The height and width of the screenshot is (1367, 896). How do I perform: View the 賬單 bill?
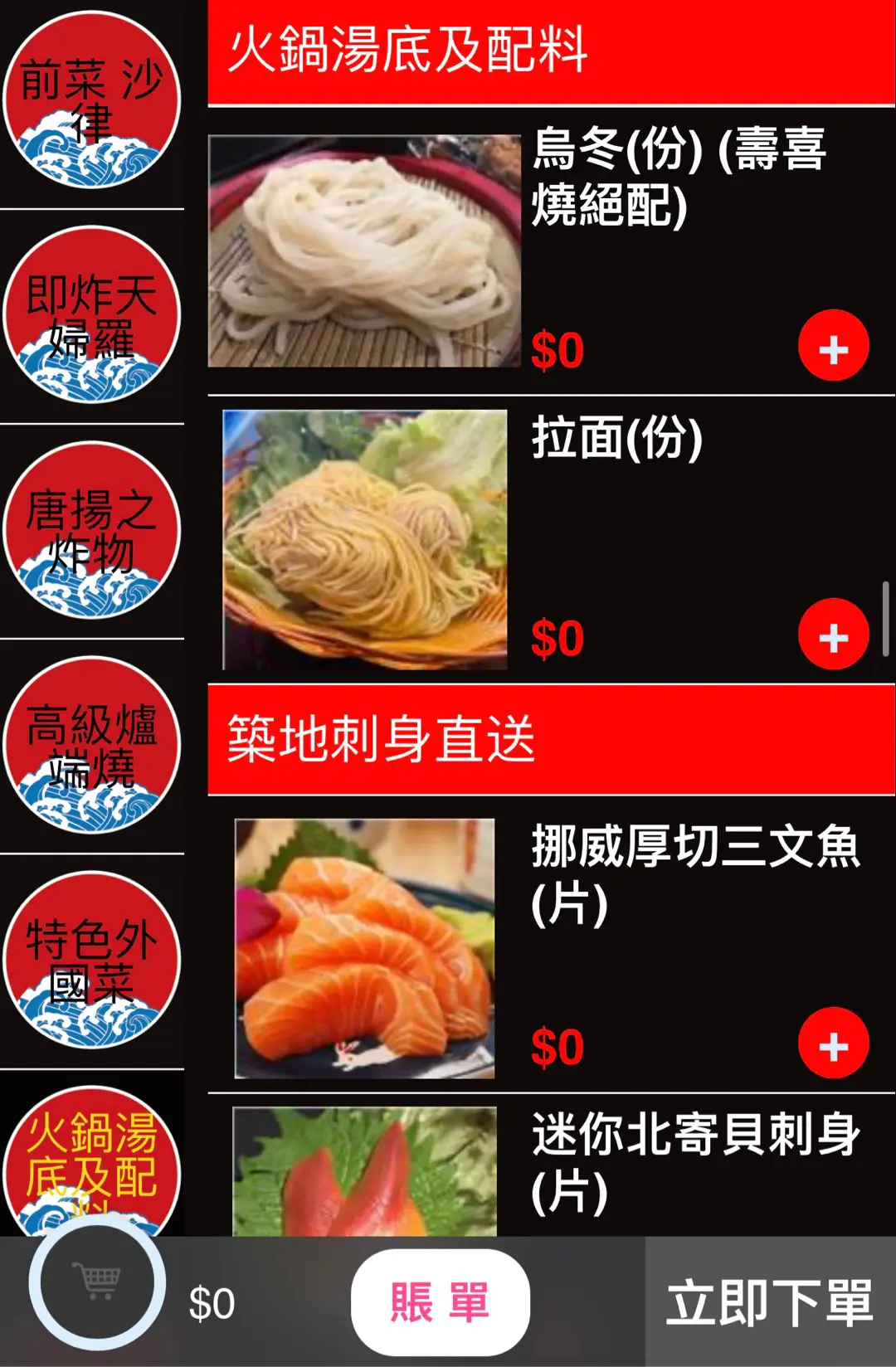(440, 1302)
